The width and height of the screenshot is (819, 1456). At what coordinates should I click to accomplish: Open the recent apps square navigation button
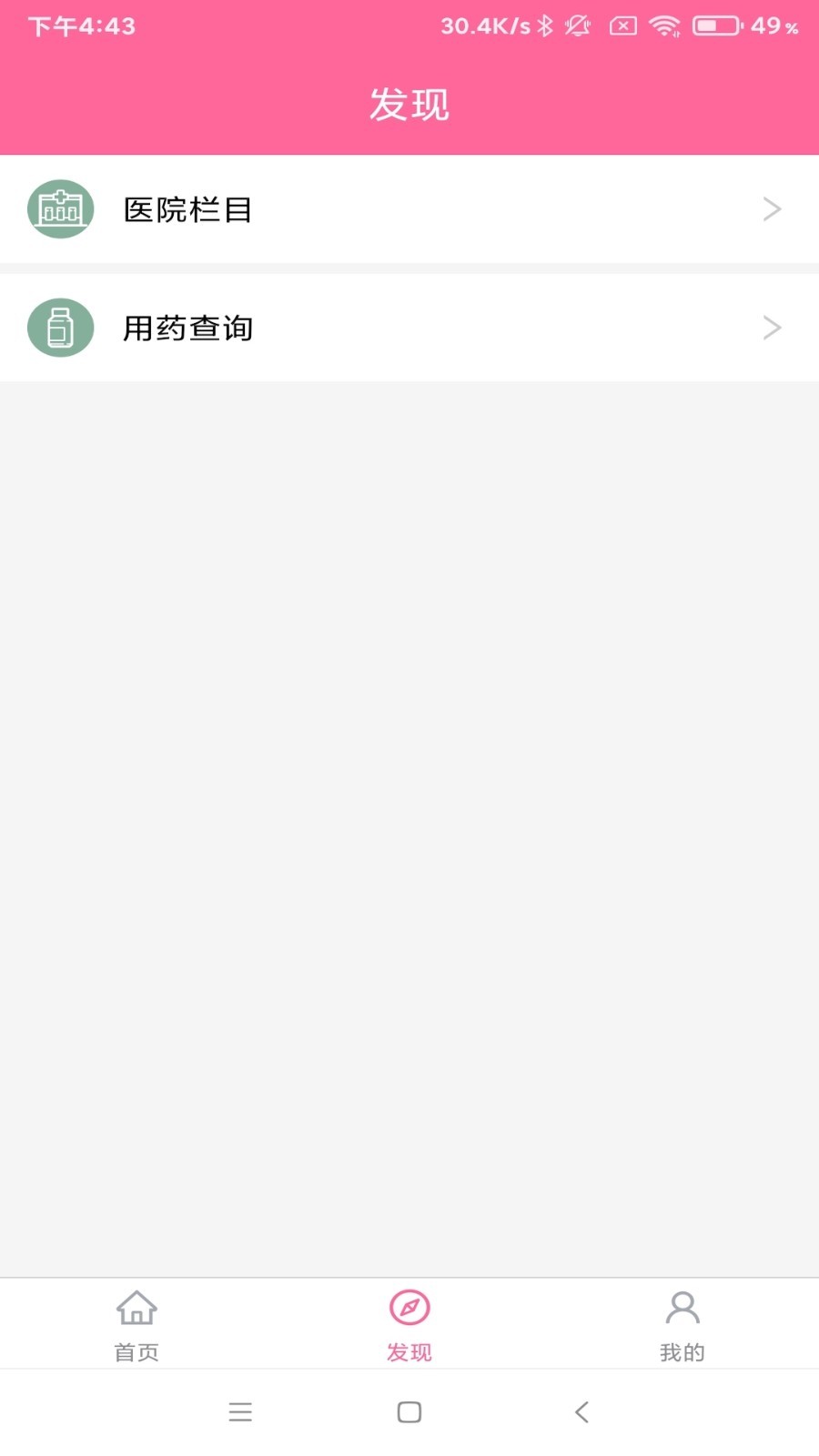(x=409, y=1411)
